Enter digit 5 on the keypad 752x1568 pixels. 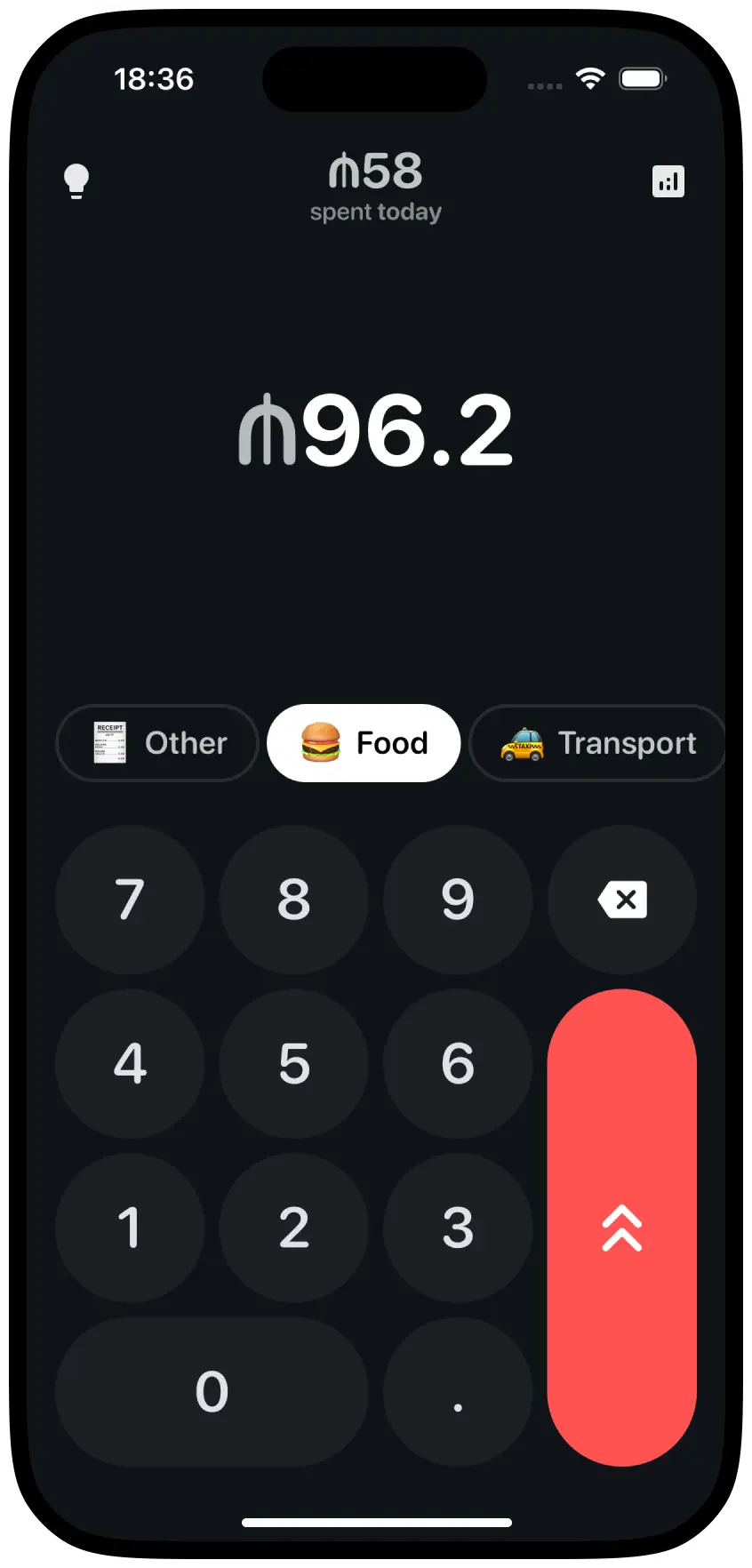[294, 1063]
